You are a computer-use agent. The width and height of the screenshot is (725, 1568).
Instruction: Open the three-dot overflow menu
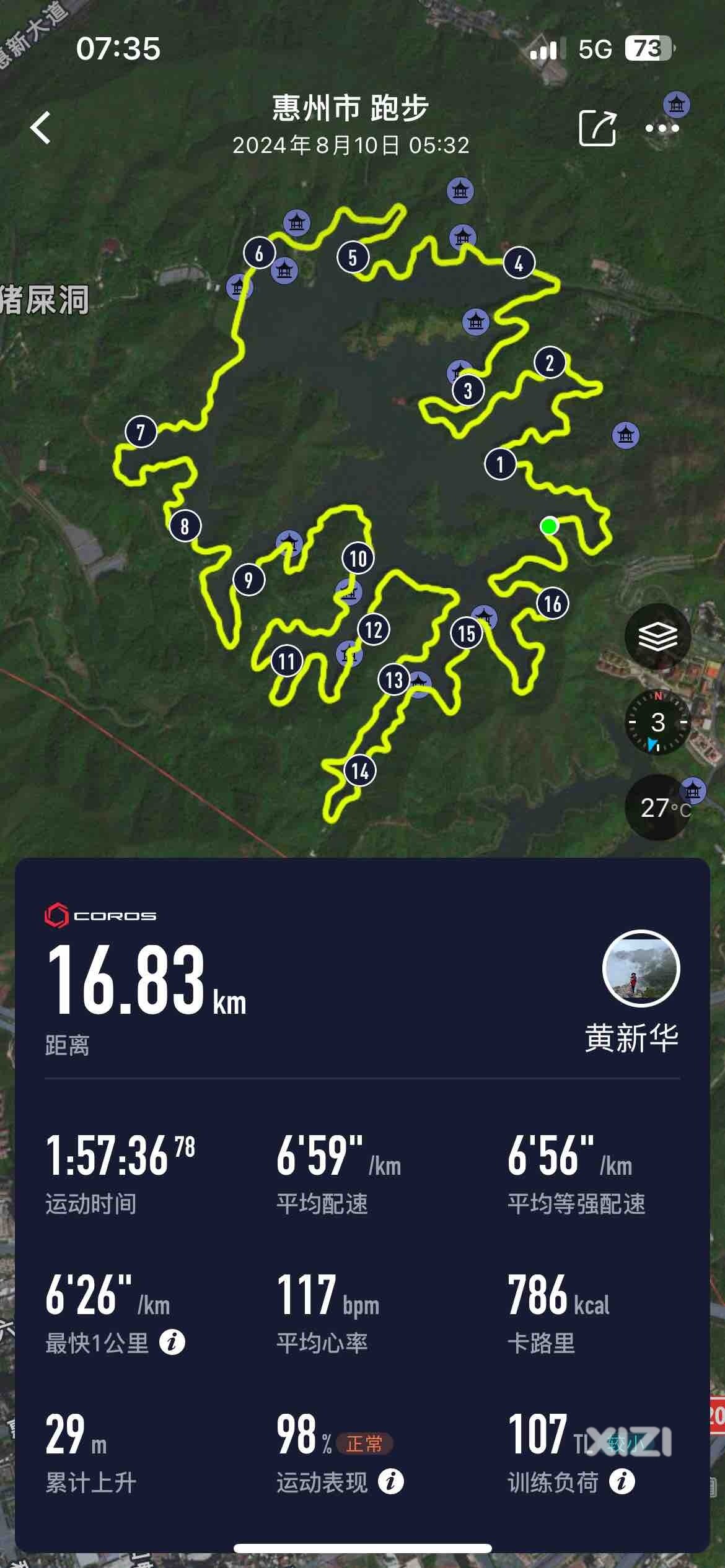[662, 128]
